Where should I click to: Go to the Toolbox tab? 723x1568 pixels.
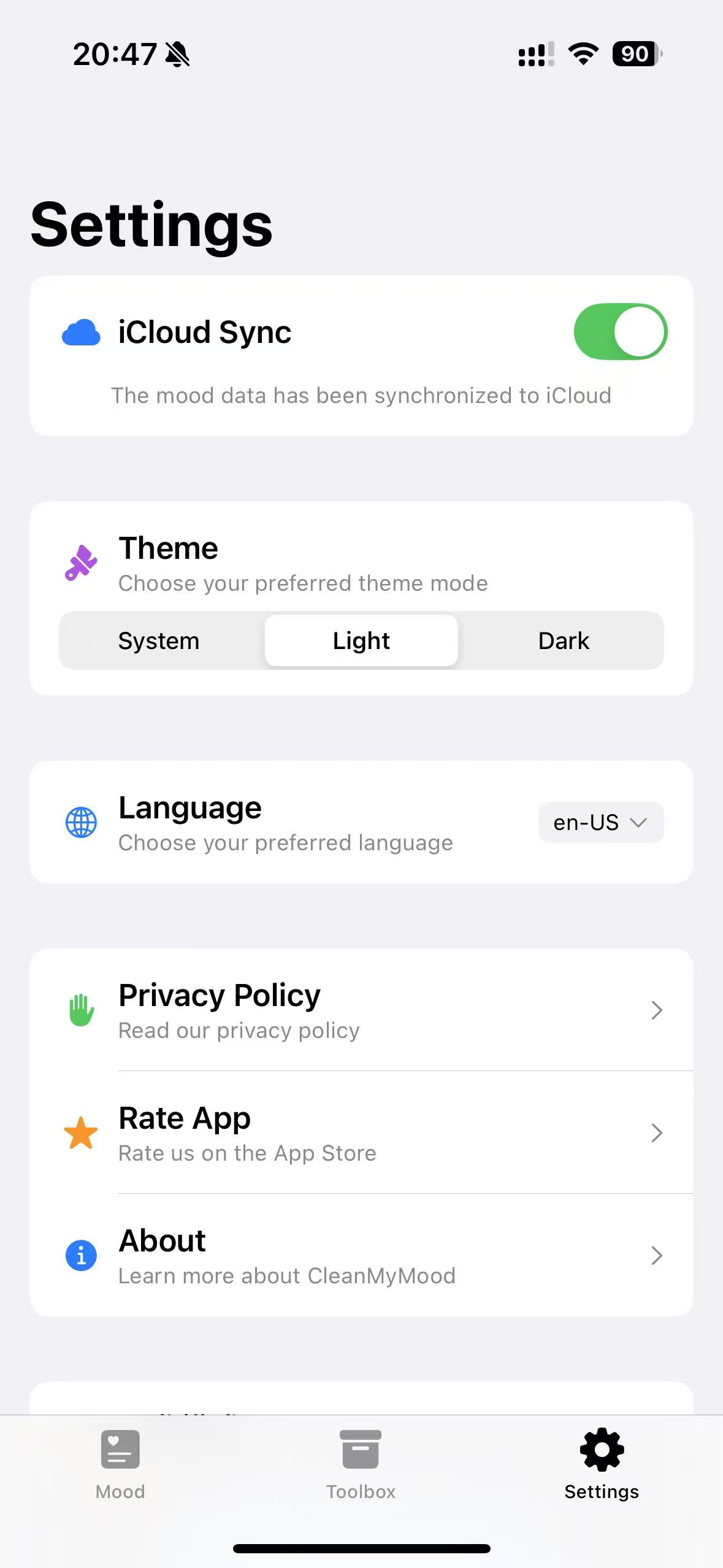tap(361, 1464)
